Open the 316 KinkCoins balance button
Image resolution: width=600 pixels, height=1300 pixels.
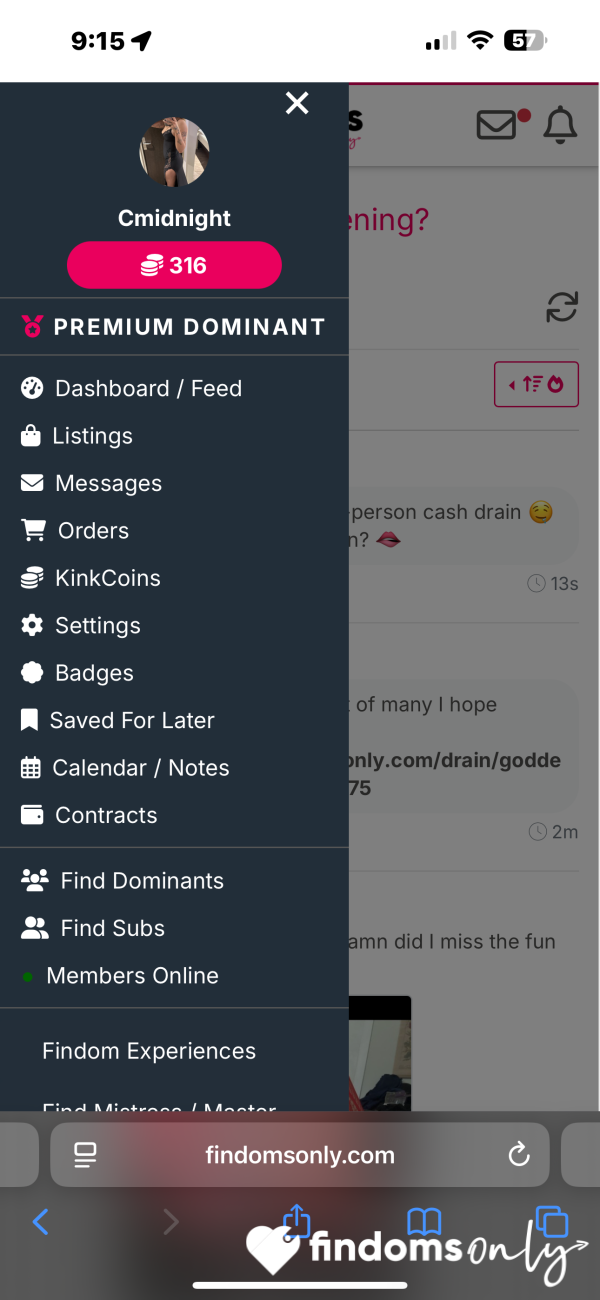tap(174, 265)
